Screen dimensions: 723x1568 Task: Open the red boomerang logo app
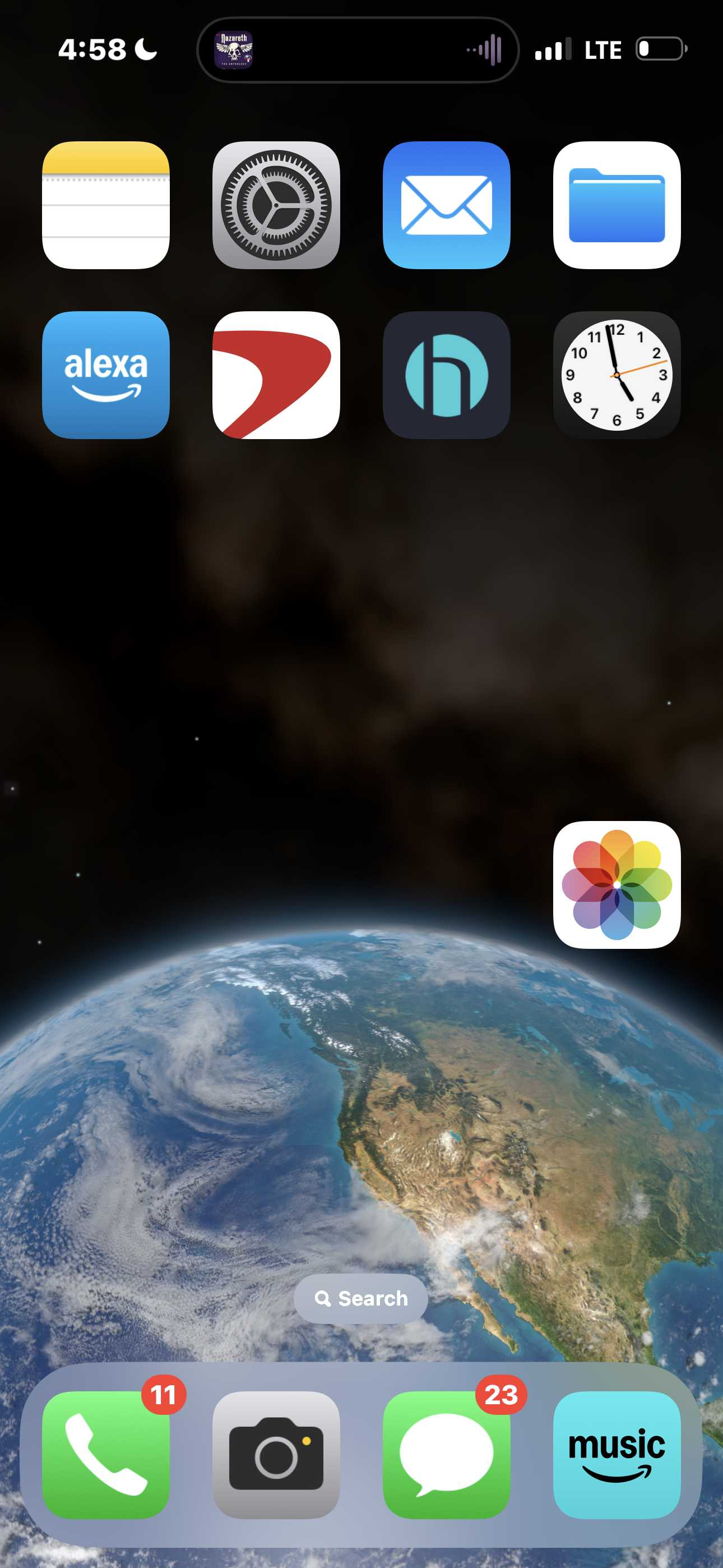[276, 375]
